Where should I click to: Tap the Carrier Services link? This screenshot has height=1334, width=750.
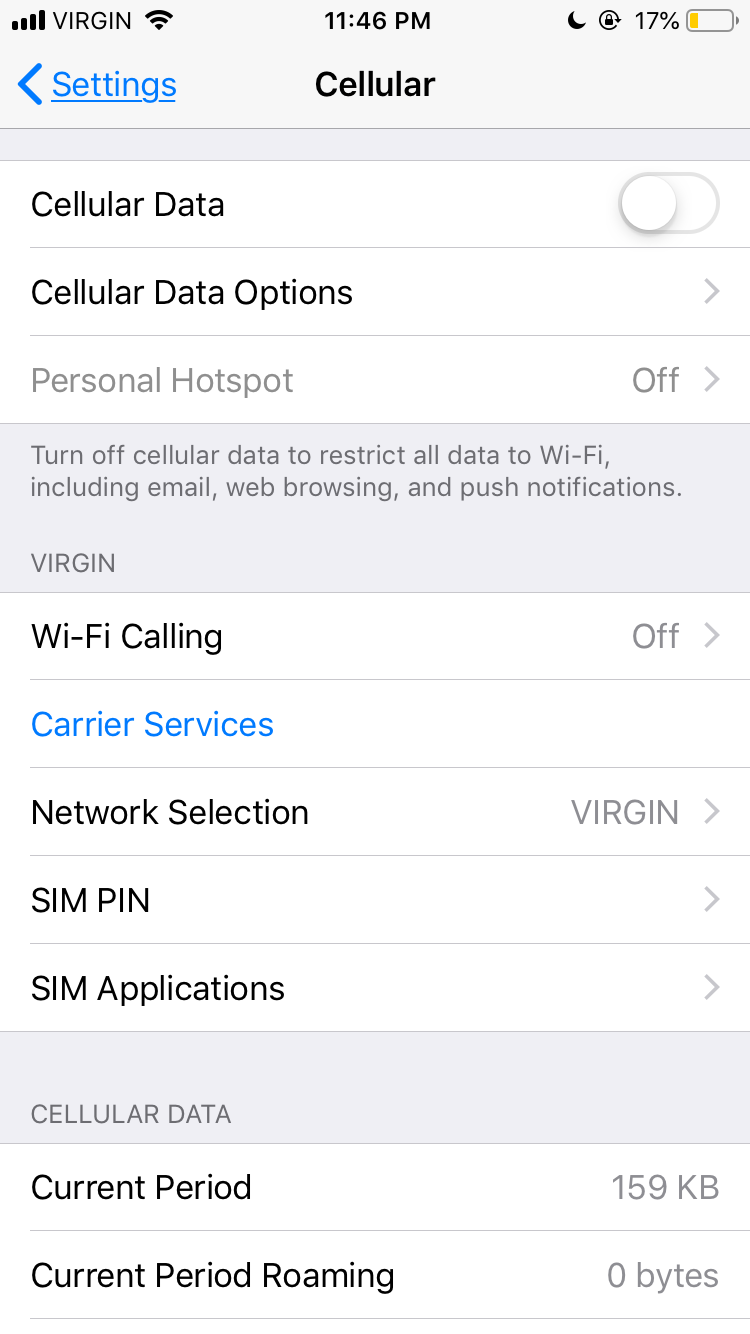152,724
